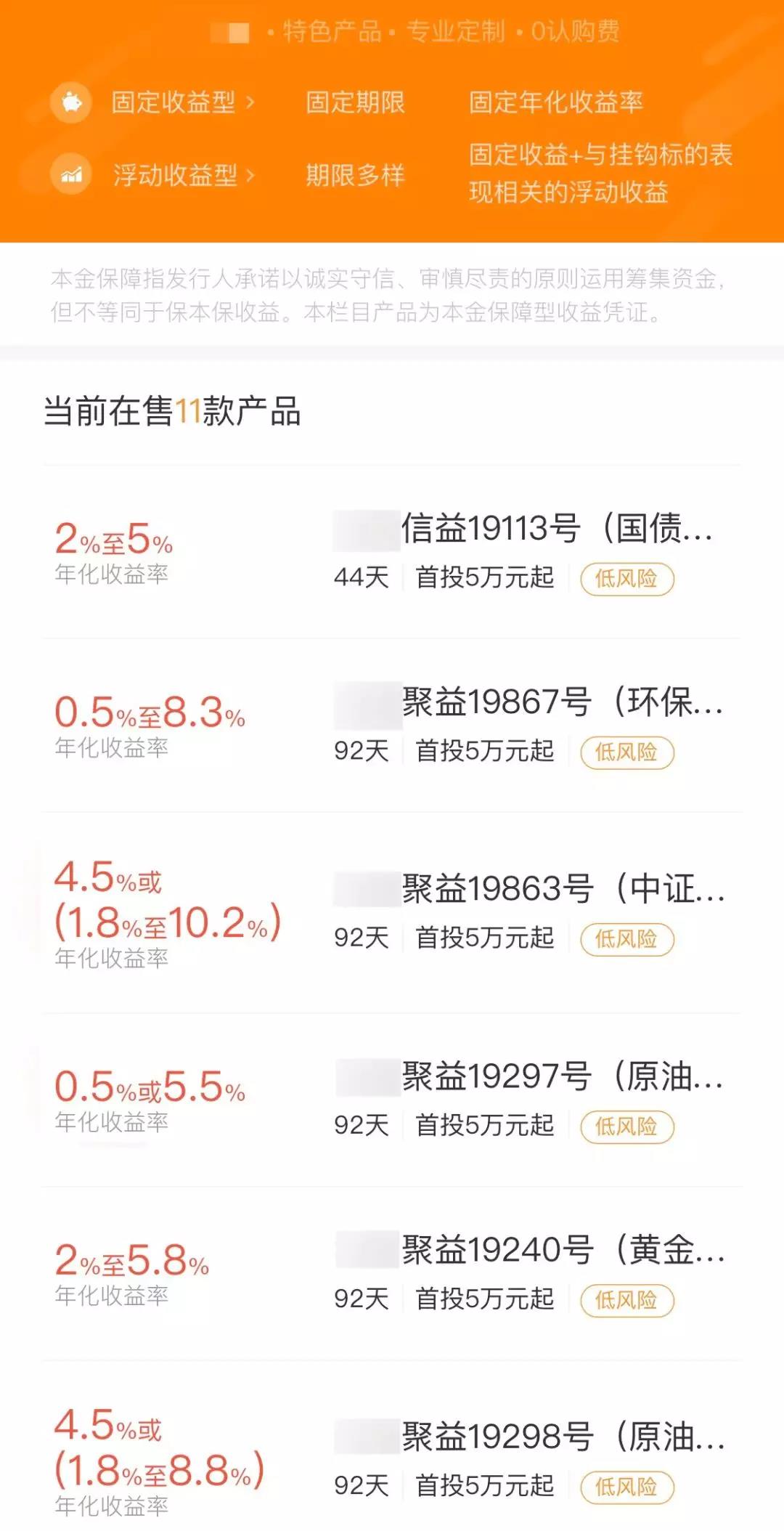Open the 浮动收益型 product category
The width and height of the screenshot is (784, 1531).
[176, 175]
